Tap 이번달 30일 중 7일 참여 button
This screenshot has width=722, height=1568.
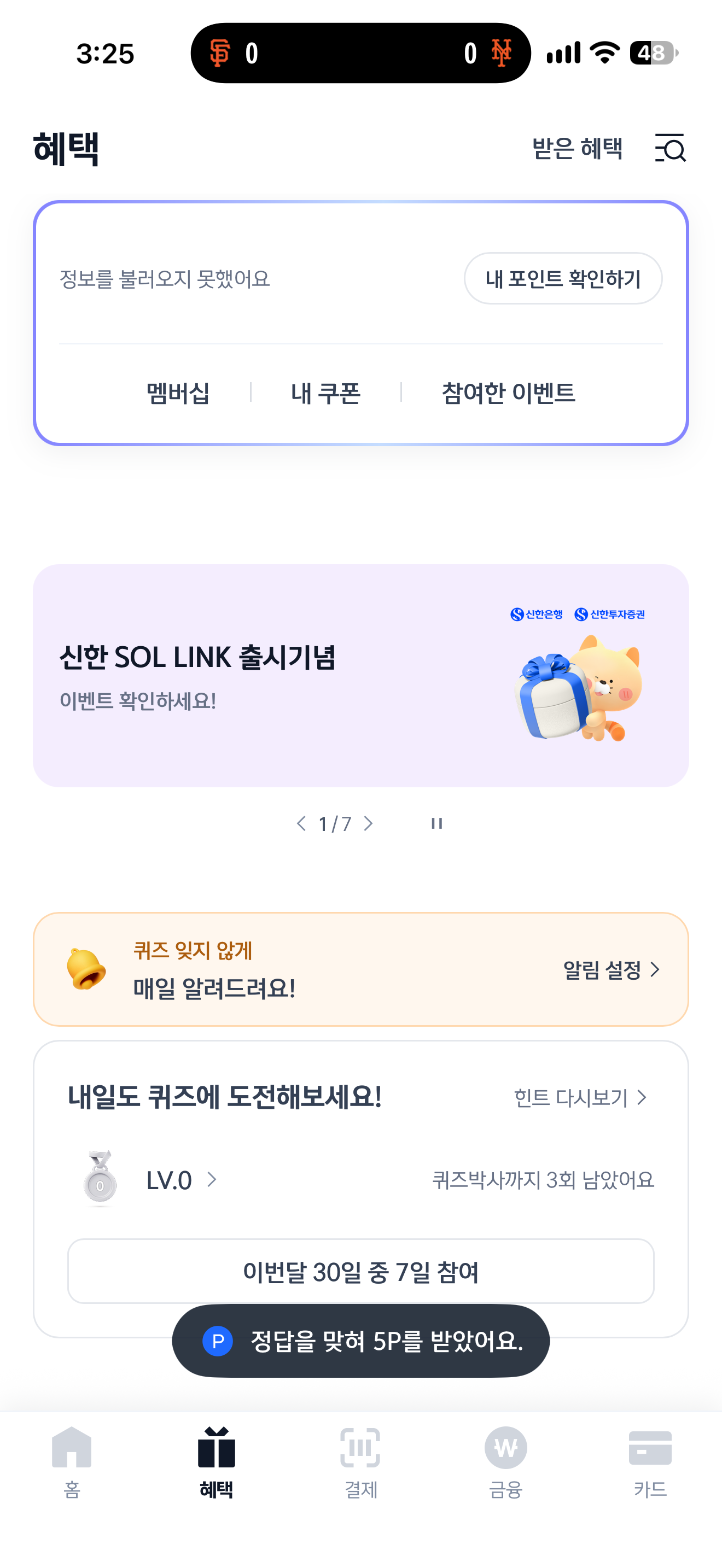(361, 1271)
